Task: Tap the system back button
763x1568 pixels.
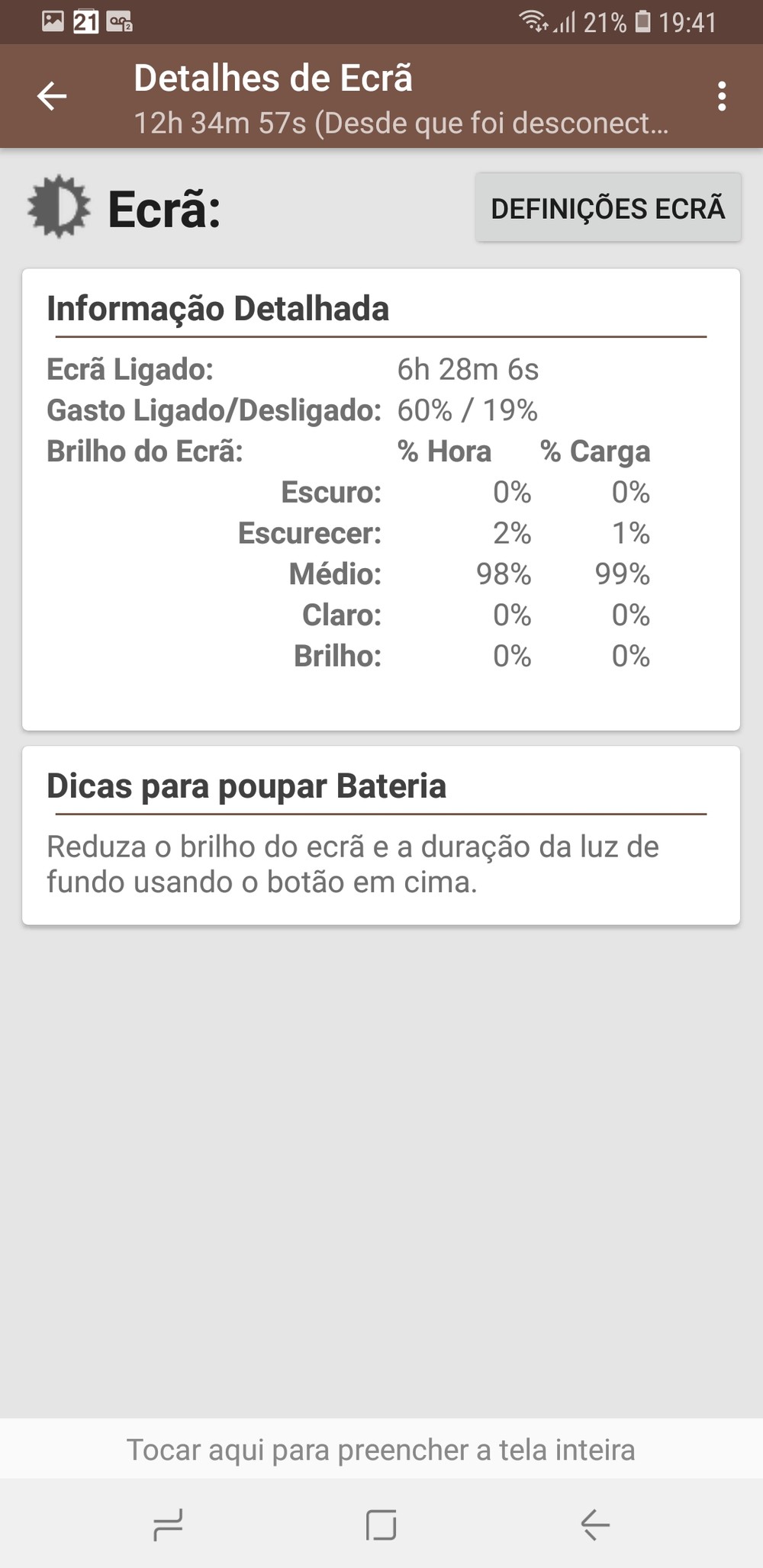Action: (x=594, y=1525)
